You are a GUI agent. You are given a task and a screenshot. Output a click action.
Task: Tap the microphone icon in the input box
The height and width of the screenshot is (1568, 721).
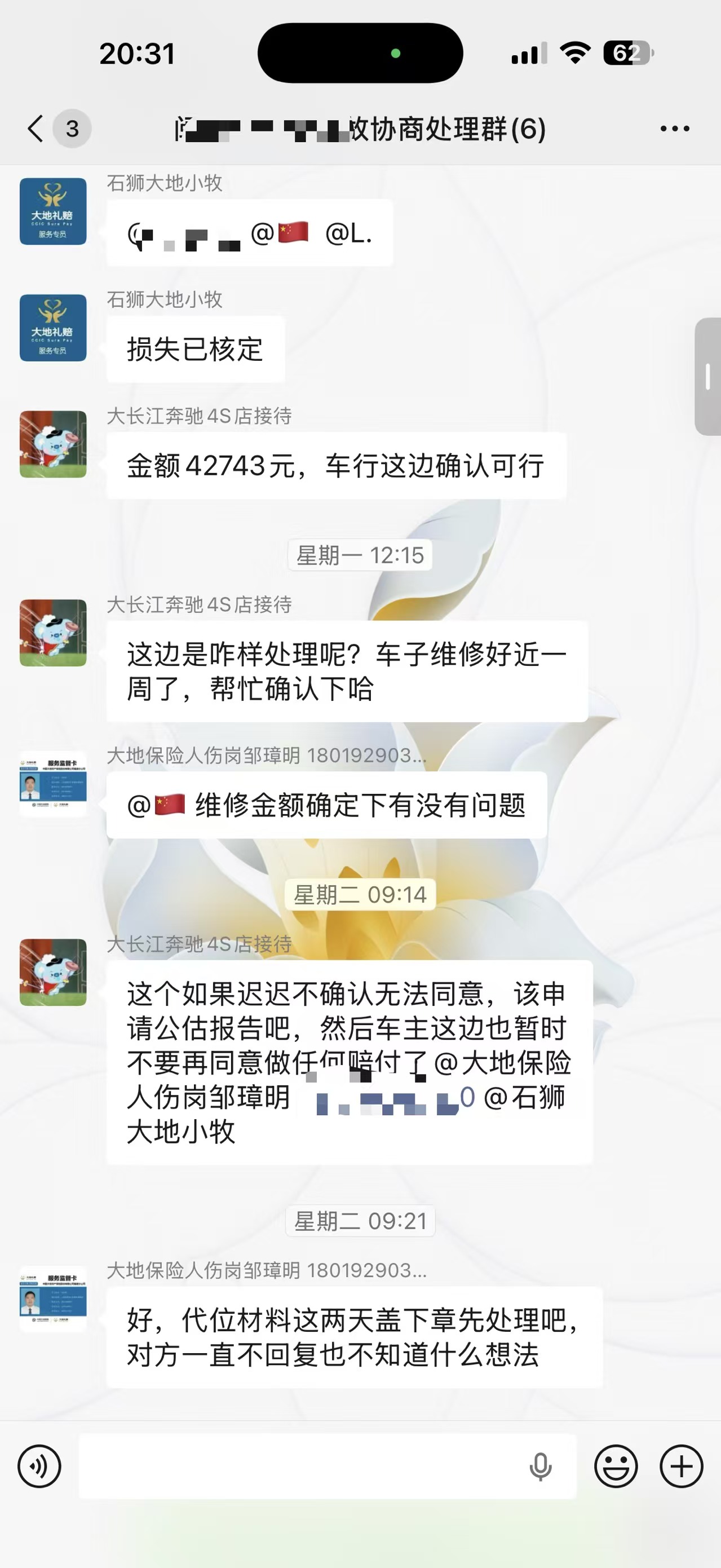[540, 1467]
